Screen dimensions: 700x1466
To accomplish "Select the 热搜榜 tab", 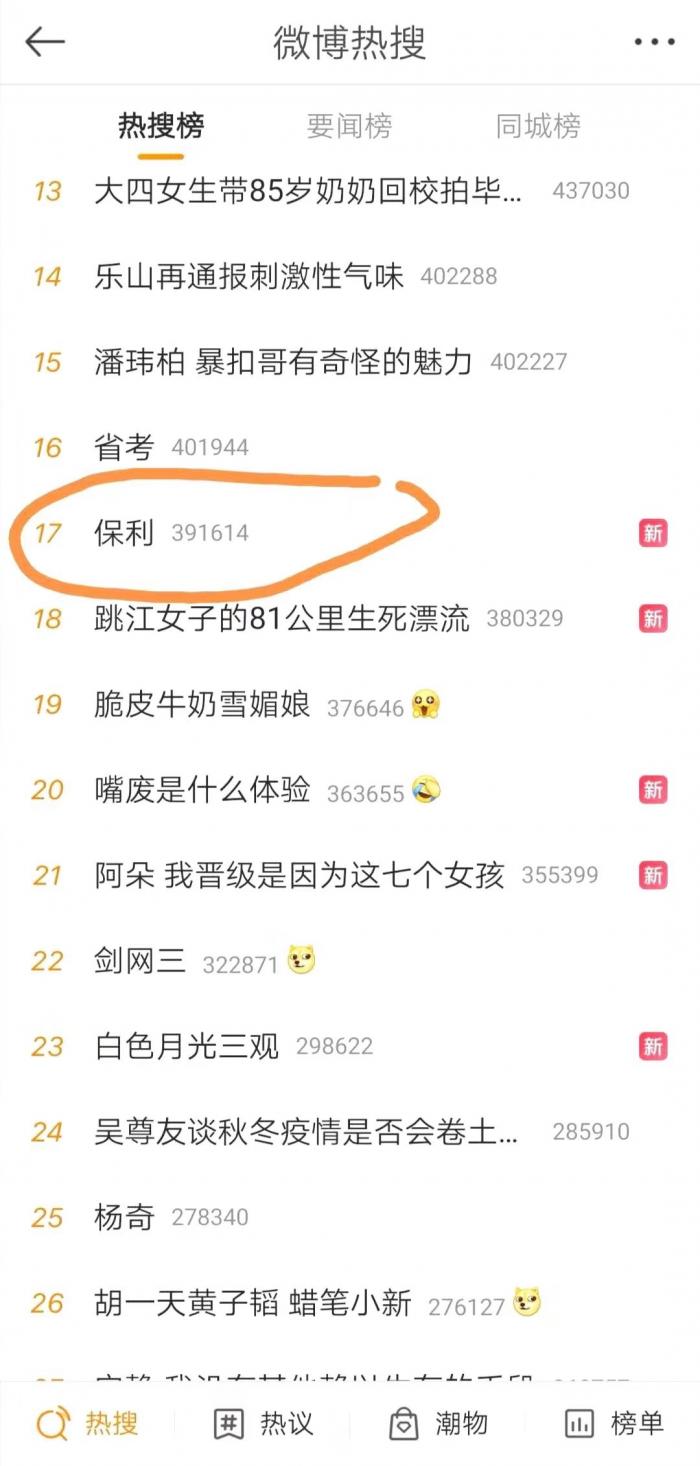I will click(161, 126).
